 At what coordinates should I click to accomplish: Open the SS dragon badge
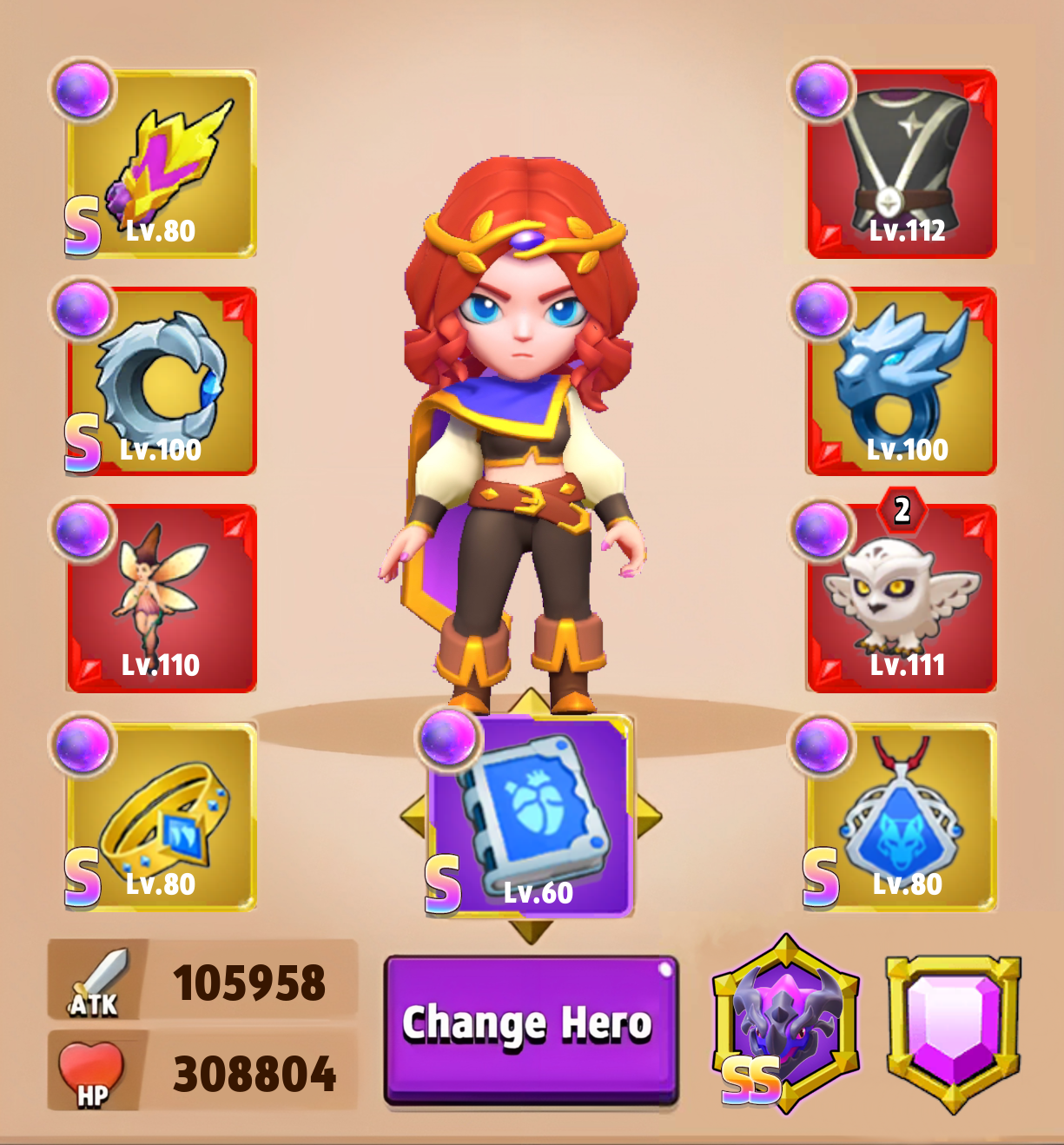click(x=785, y=1025)
